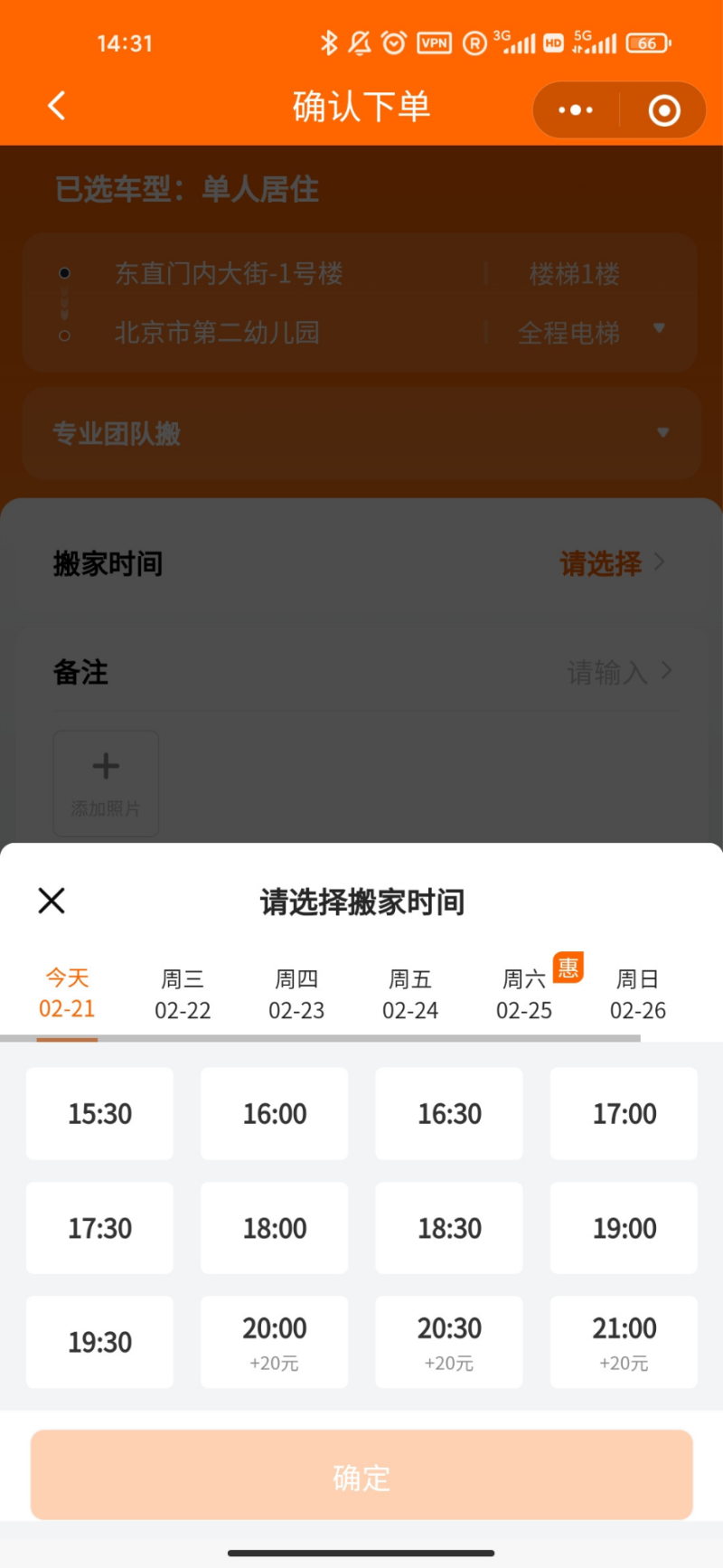Switch to the Thursday 02-23 date tab
The width and height of the screenshot is (723, 1568).
click(296, 994)
